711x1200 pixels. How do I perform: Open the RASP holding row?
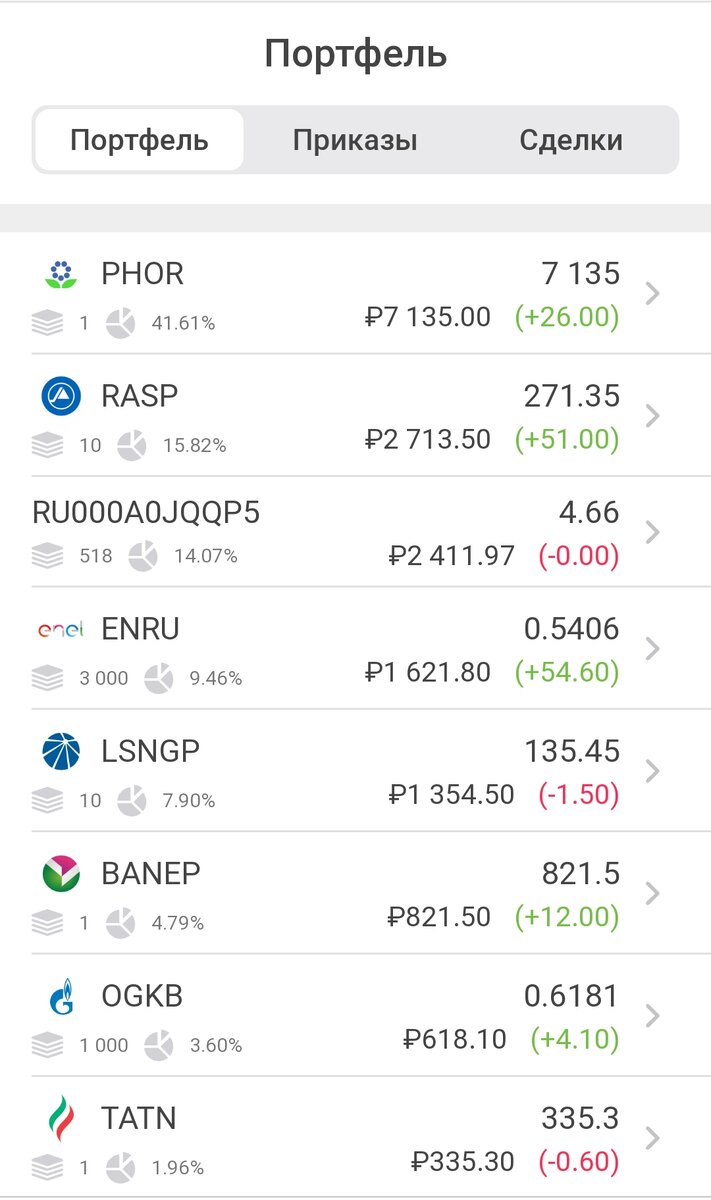click(355, 417)
